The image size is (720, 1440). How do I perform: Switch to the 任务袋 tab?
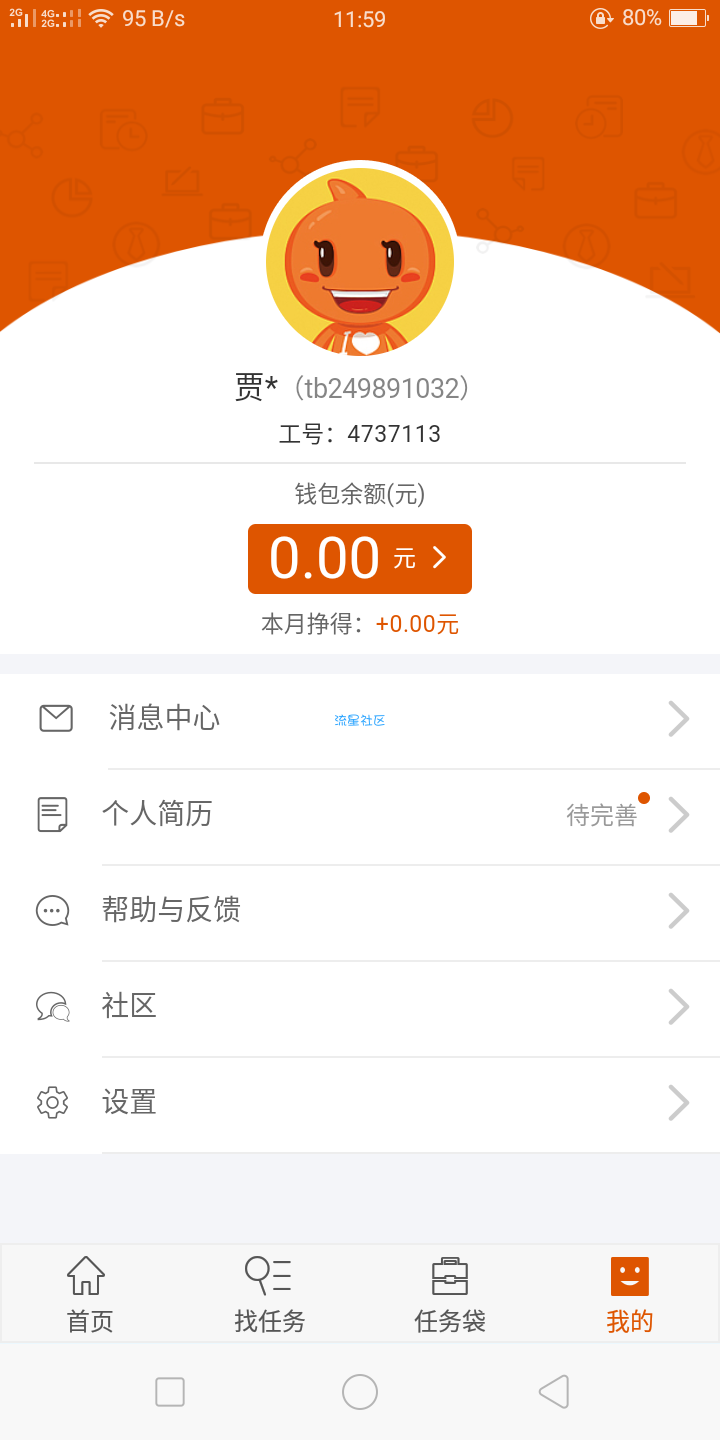coord(450,1294)
